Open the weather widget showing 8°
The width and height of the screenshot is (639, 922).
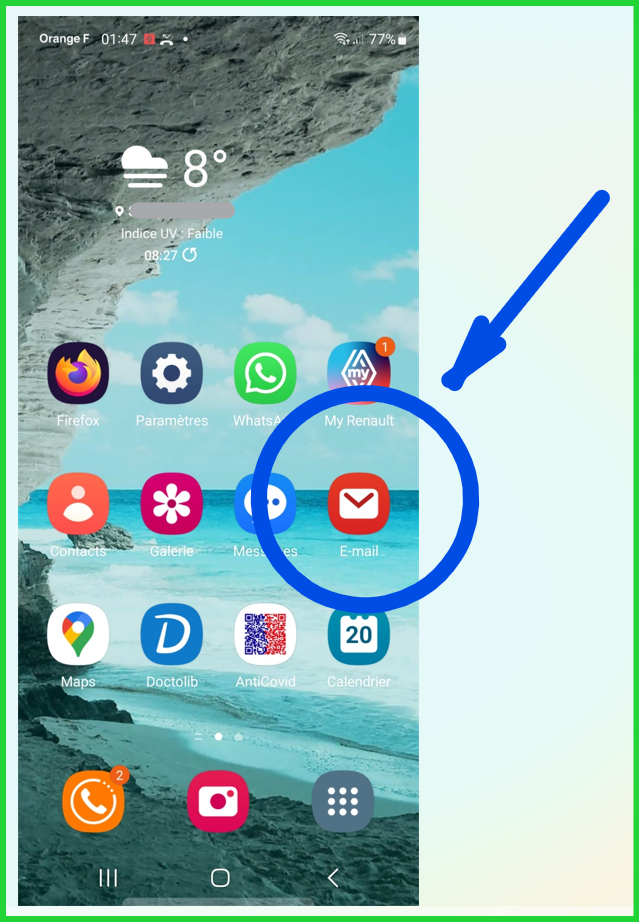[x=175, y=168]
